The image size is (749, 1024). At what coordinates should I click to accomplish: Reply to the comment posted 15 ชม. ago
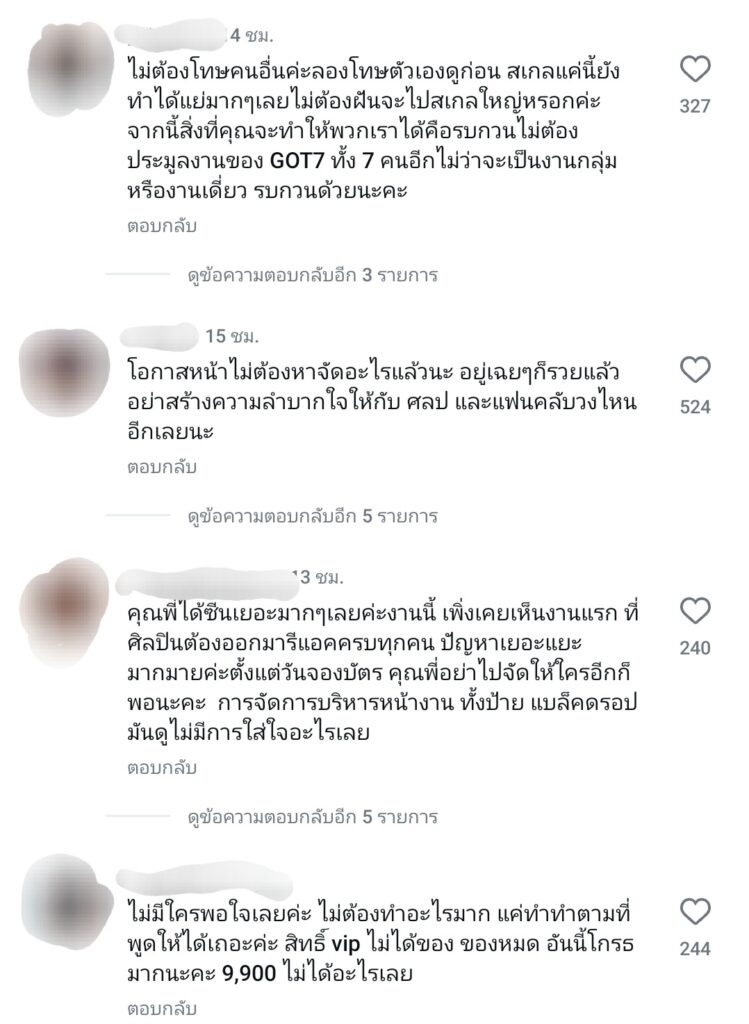click(x=162, y=467)
